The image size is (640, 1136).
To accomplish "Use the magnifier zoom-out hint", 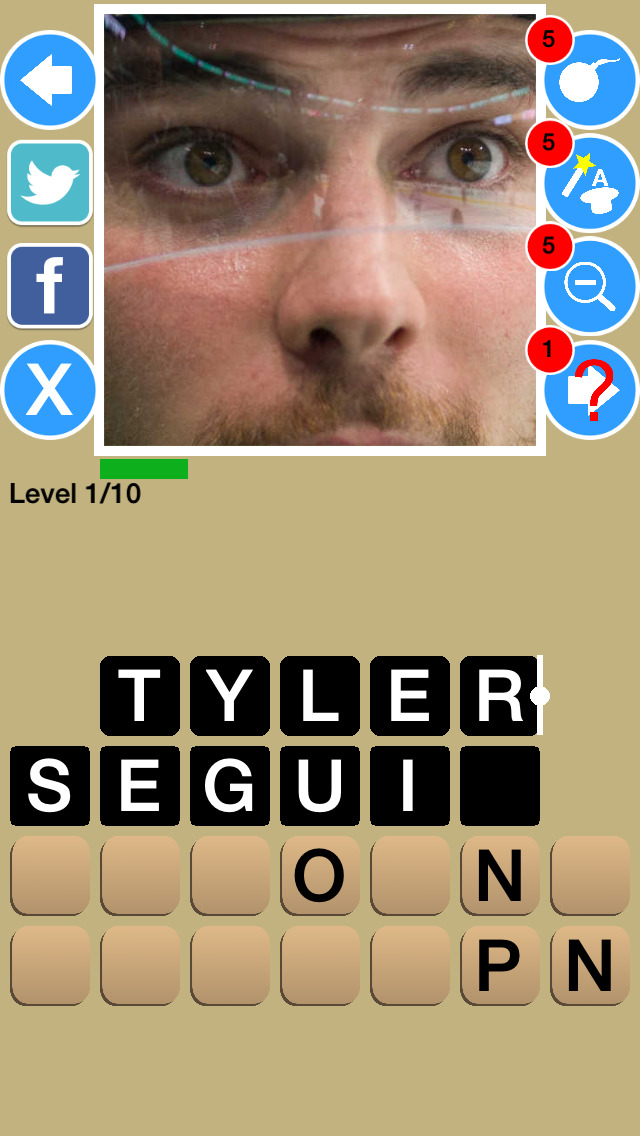I will click(590, 287).
